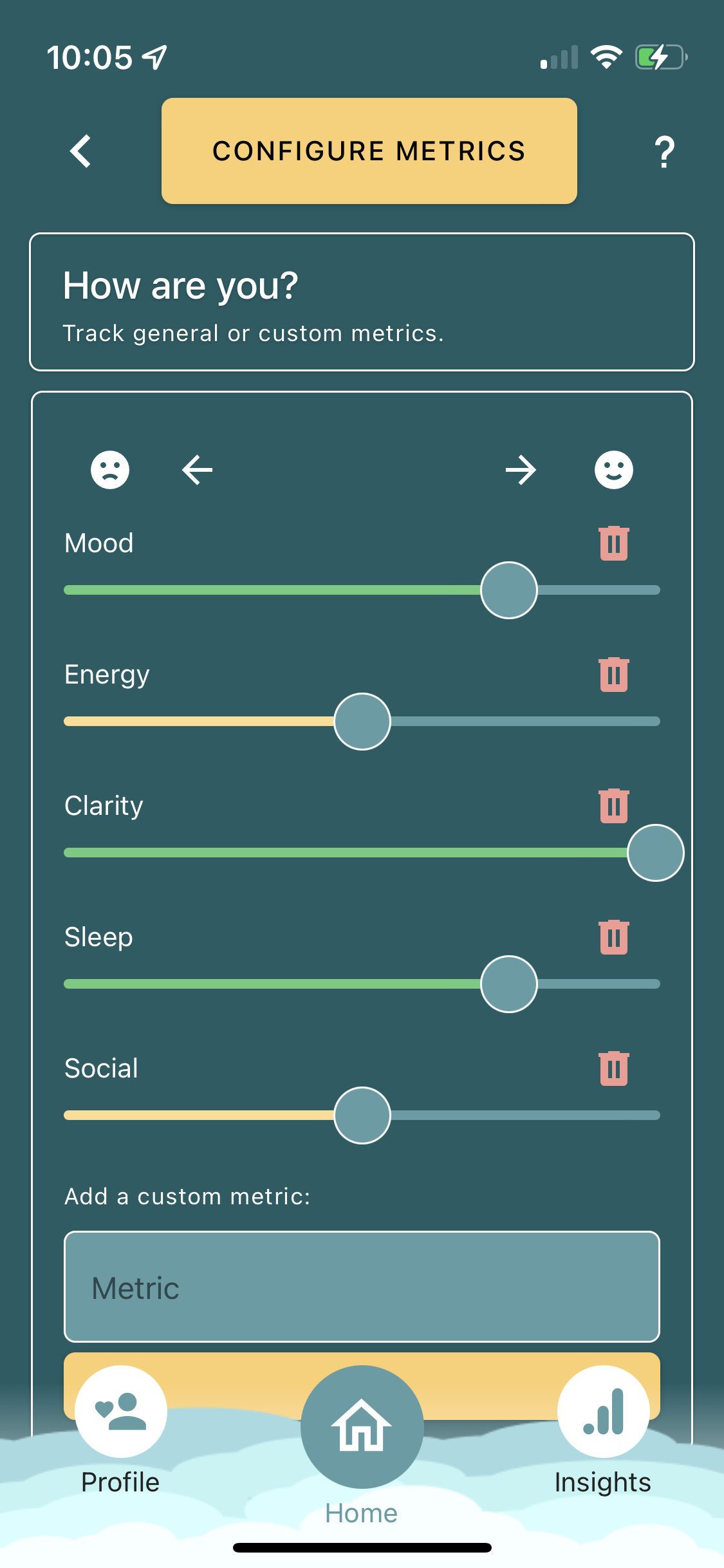Screen dimensions: 724x1568
Task: Tap the Sleep slider handle
Action: coord(509,984)
